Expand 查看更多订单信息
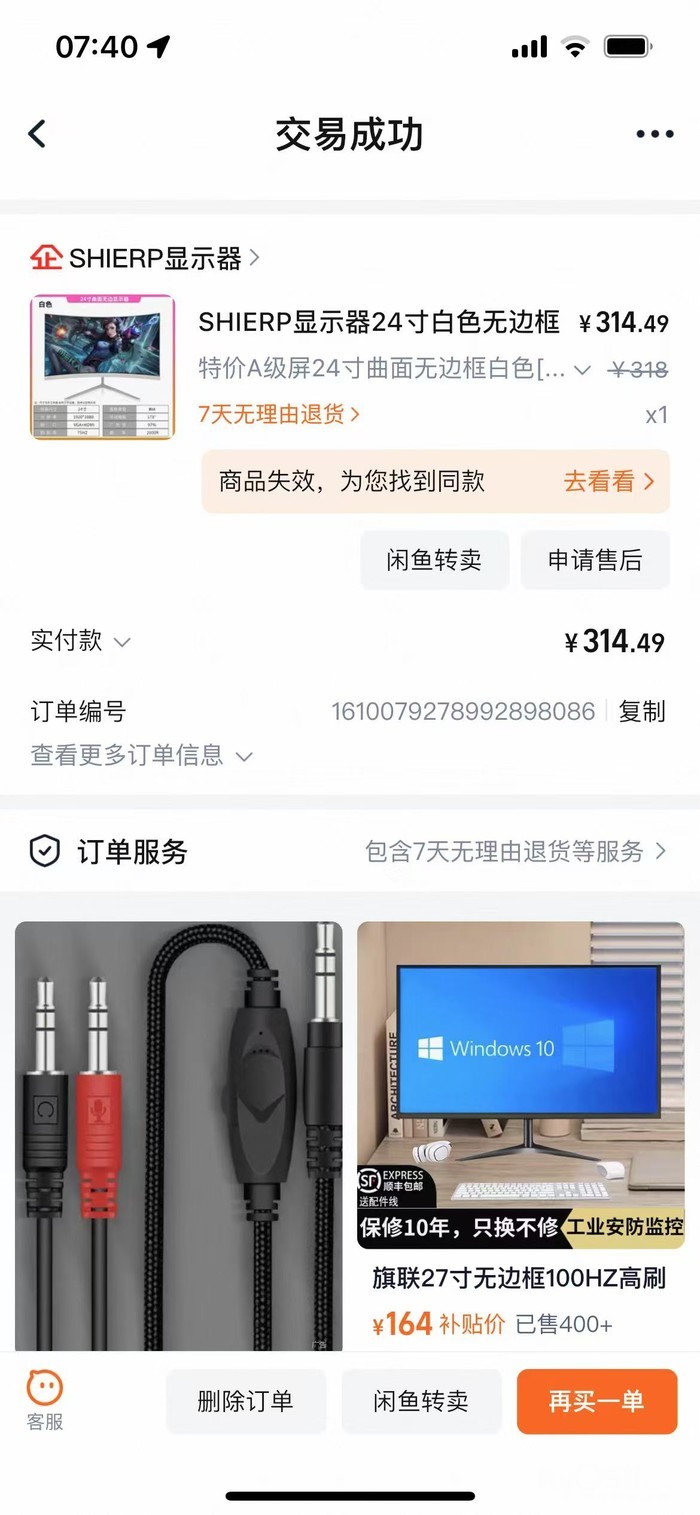 (x=141, y=755)
